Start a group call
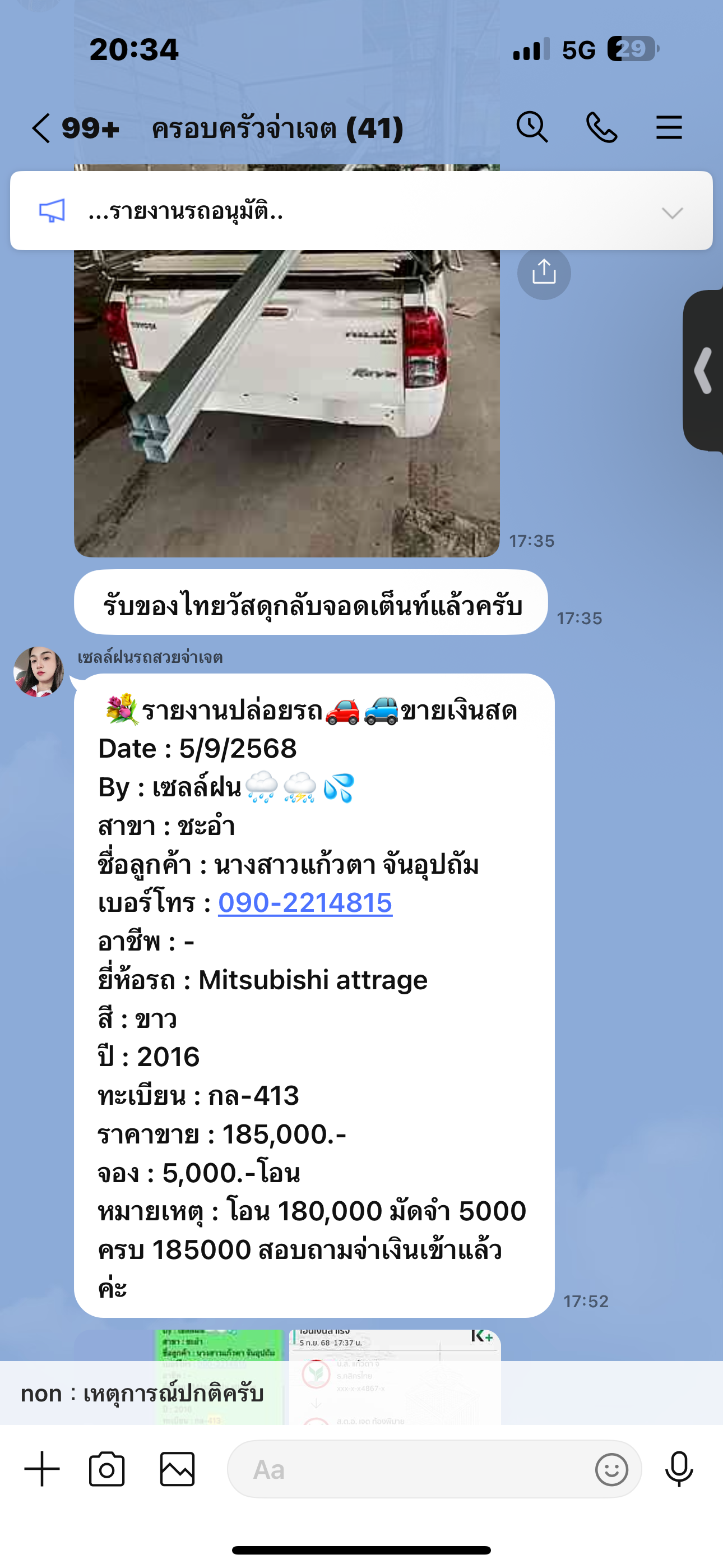Screen dimensions: 723x1568 (601, 128)
